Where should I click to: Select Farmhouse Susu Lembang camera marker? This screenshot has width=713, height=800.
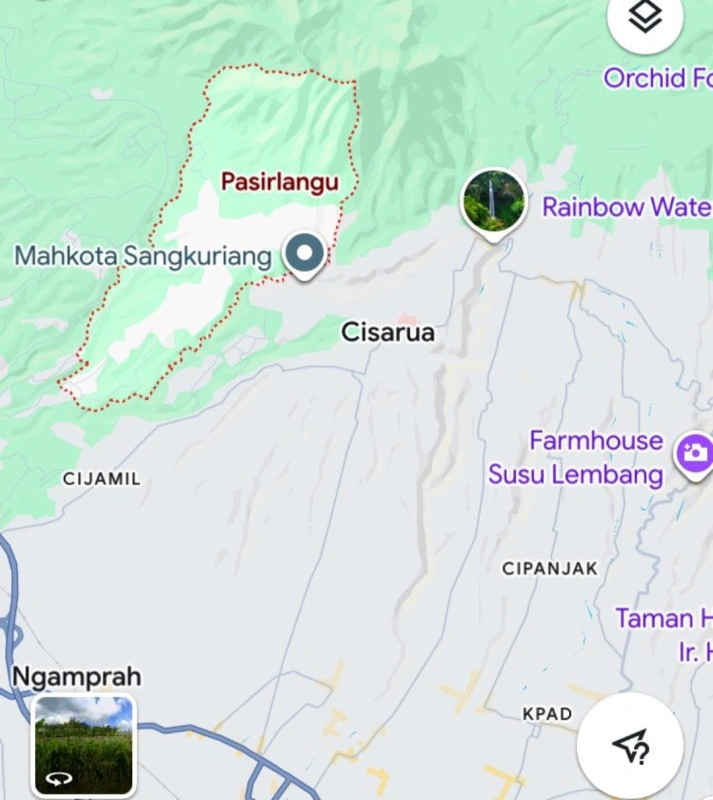coord(693,453)
